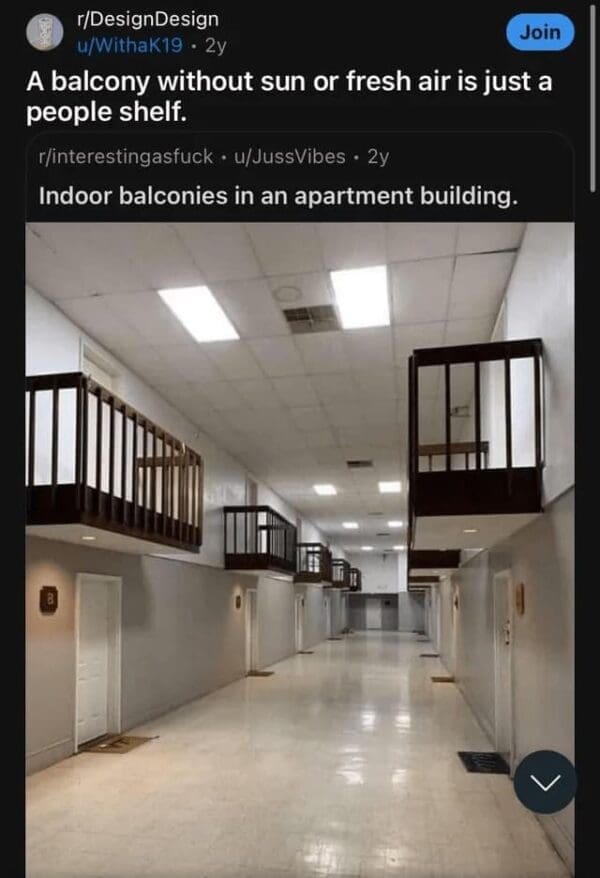
Task: Tap the down chevron floating button
Action: click(545, 782)
